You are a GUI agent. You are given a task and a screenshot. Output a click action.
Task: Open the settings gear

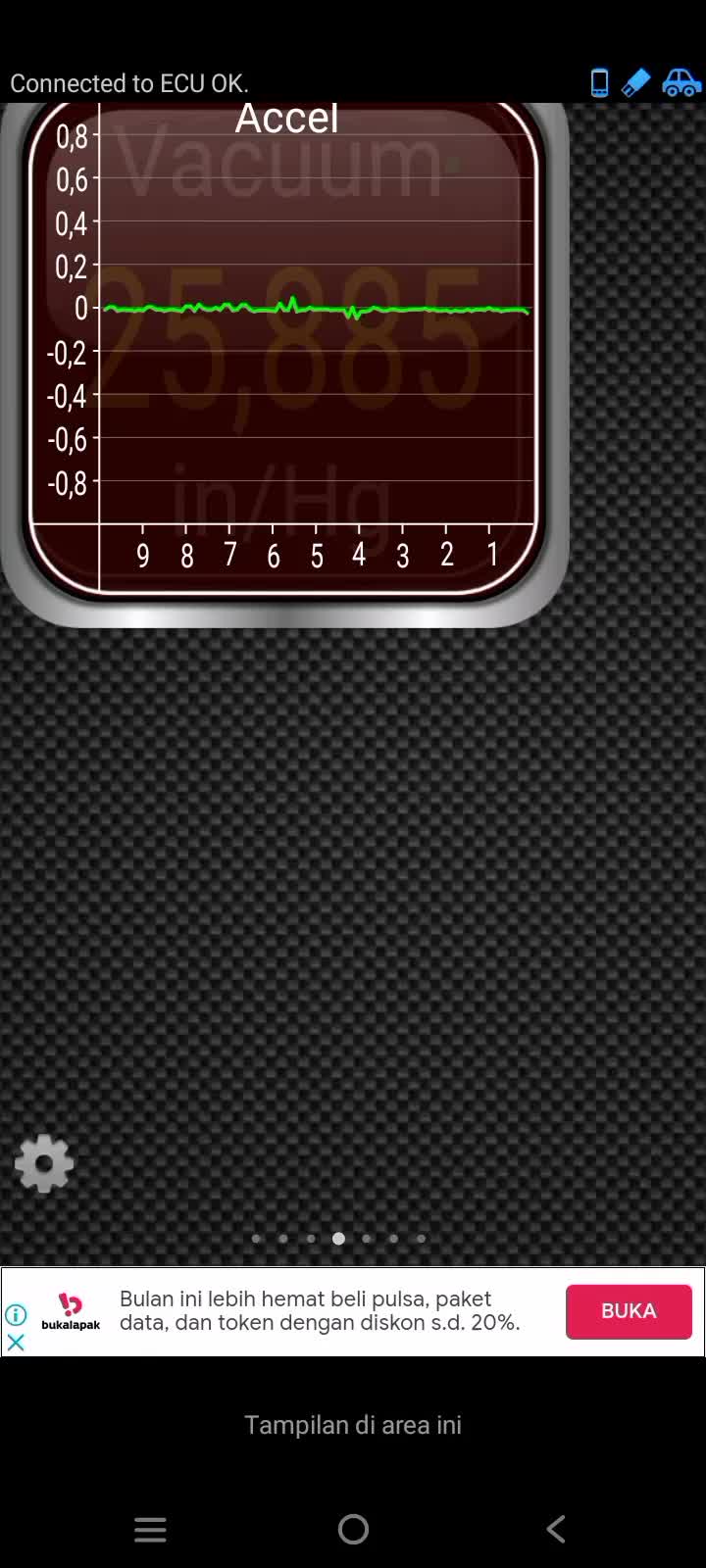pyautogui.click(x=44, y=1163)
